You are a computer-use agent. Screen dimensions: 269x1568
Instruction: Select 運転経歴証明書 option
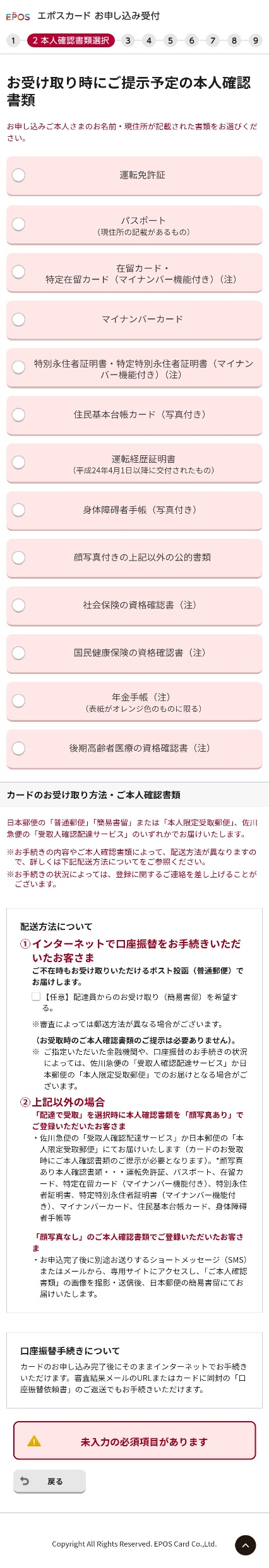point(134,463)
